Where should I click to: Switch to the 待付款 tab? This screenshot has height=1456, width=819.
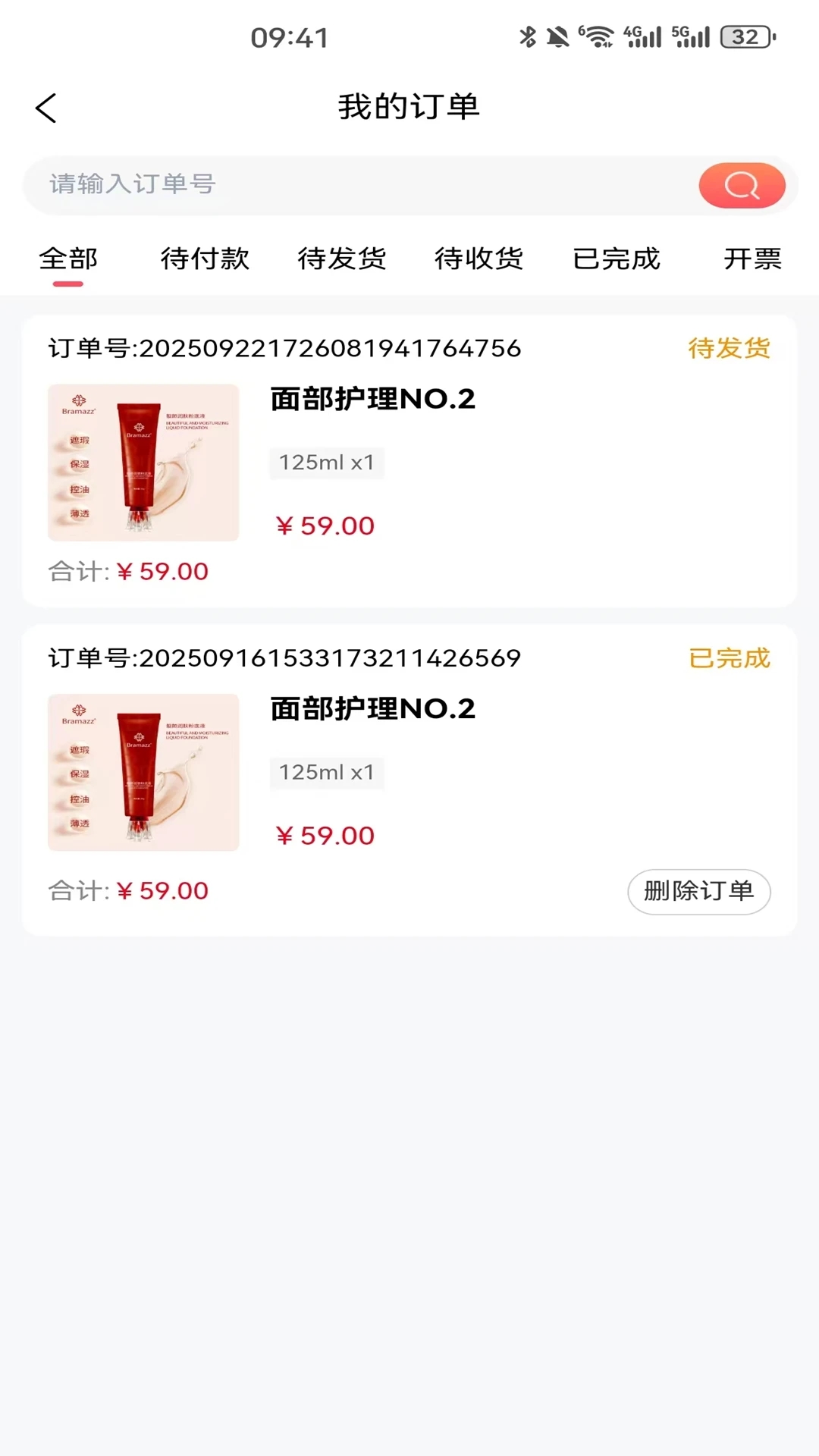(x=205, y=259)
